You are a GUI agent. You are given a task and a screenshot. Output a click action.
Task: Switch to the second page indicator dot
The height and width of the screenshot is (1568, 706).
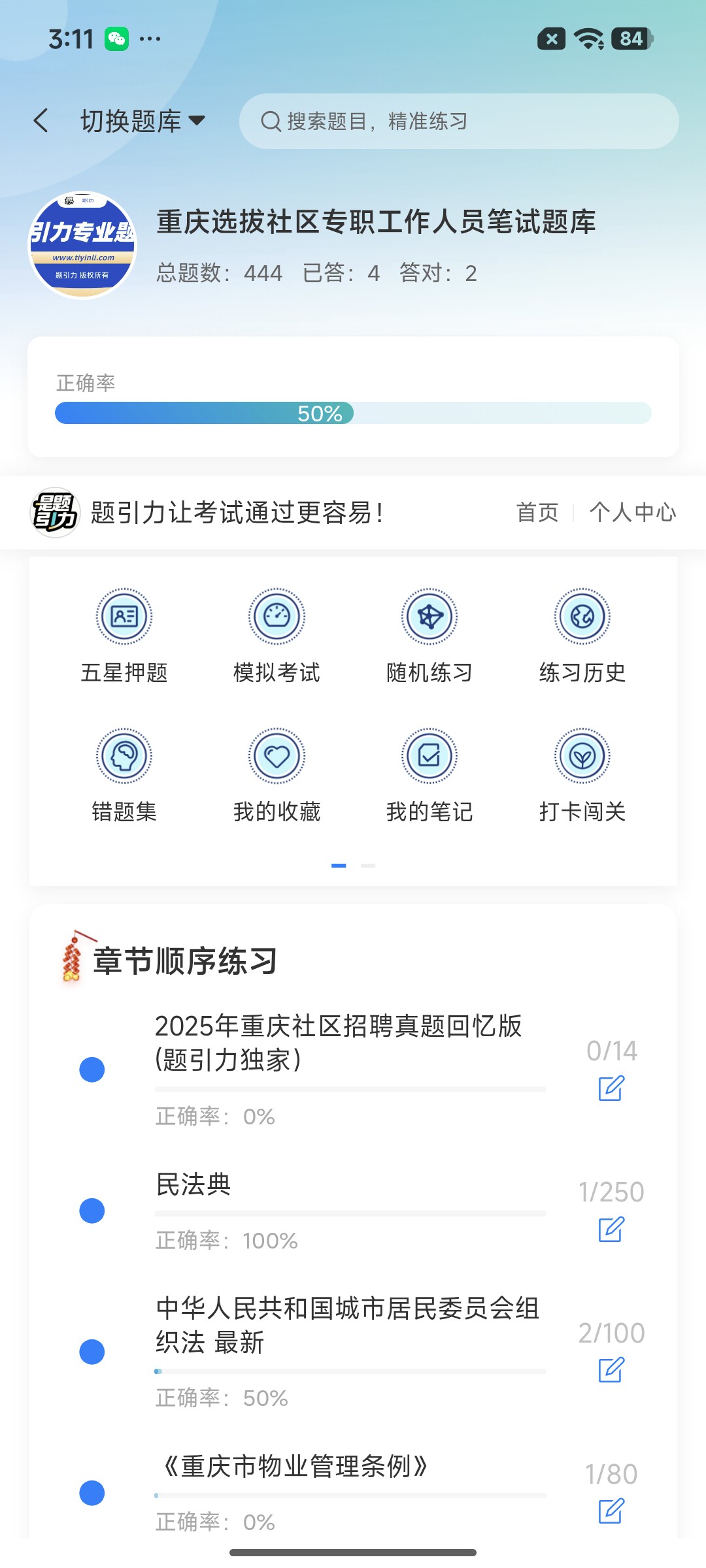(368, 866)
